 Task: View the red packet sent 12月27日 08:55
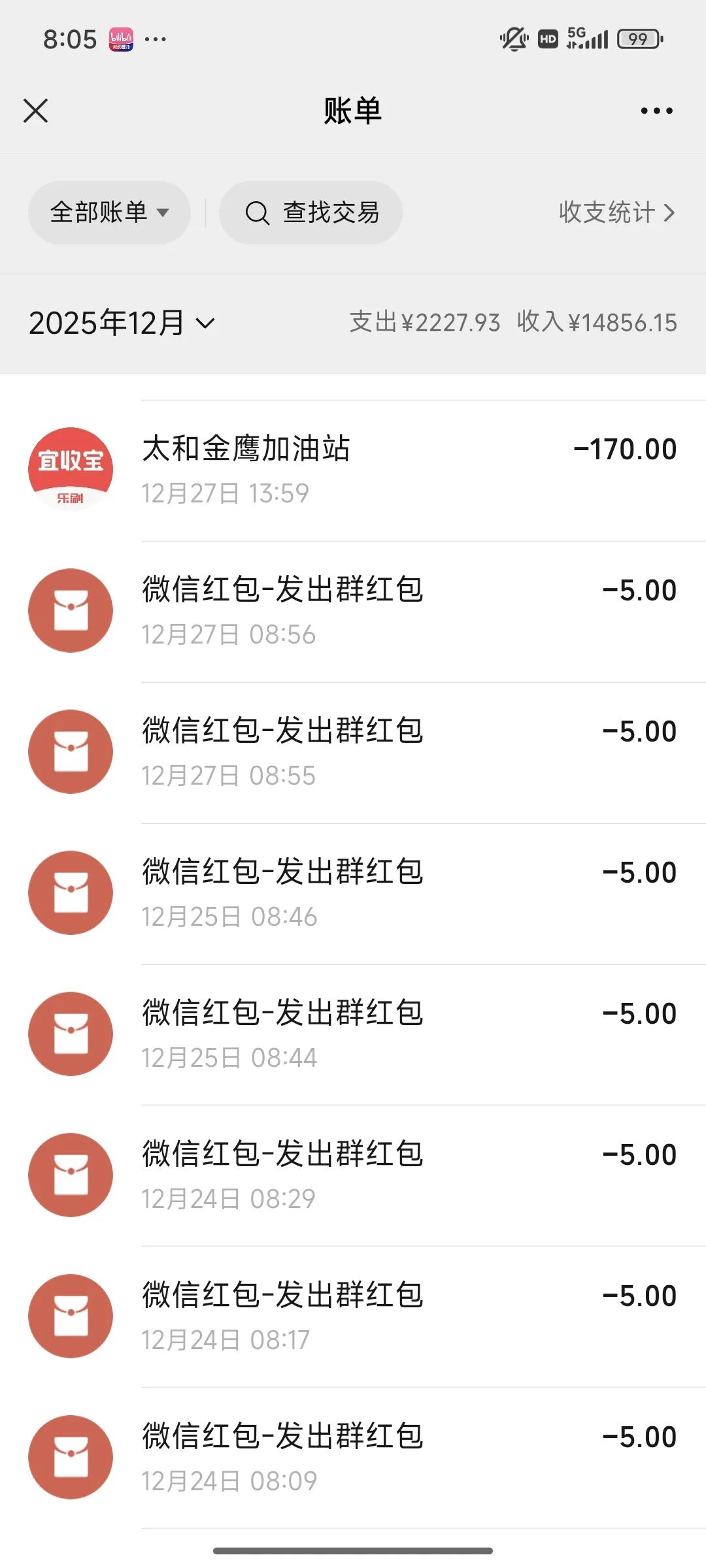point(353,753)
